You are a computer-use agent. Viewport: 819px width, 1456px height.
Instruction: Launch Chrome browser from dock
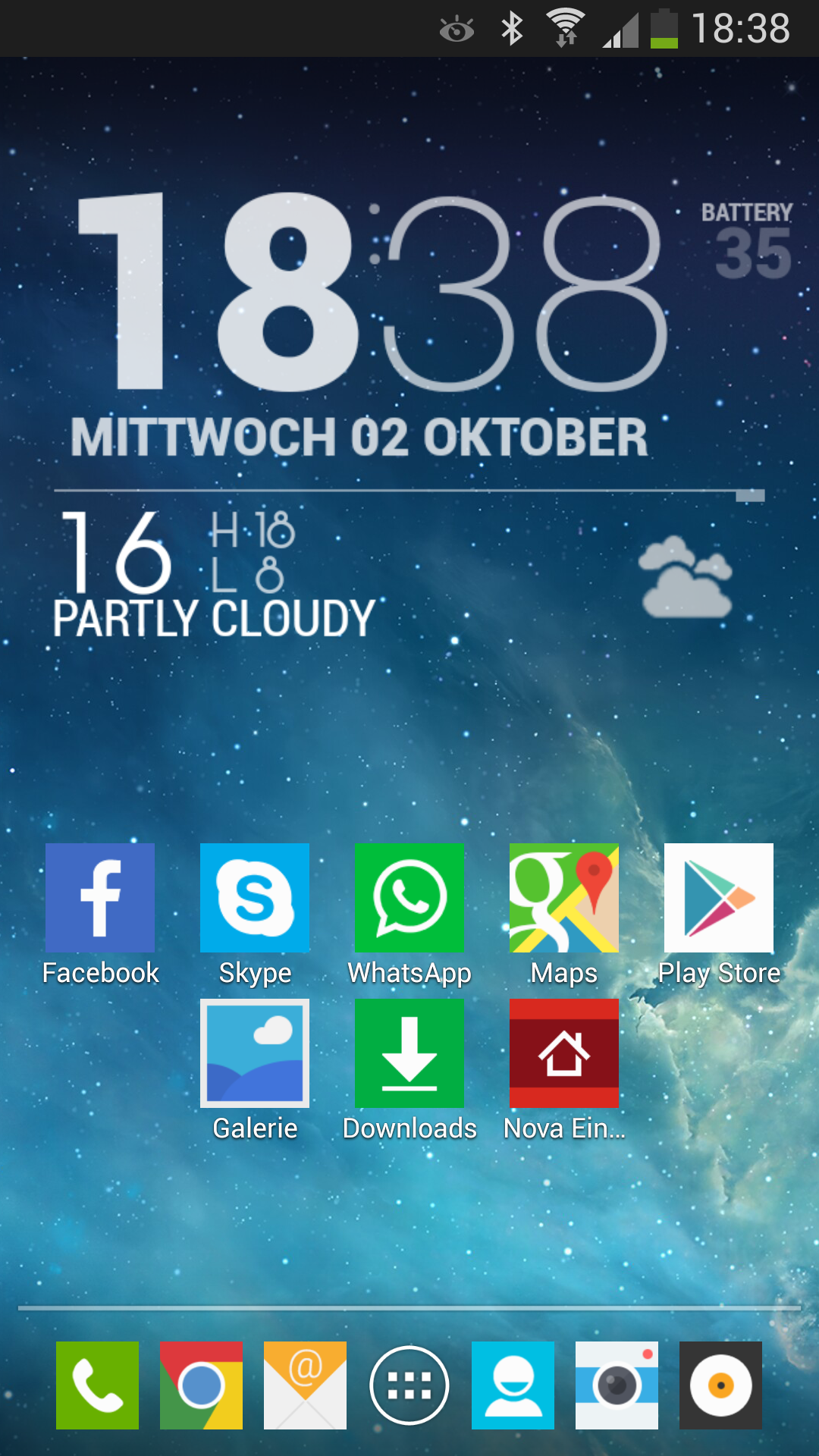[x=201, y=1385]
